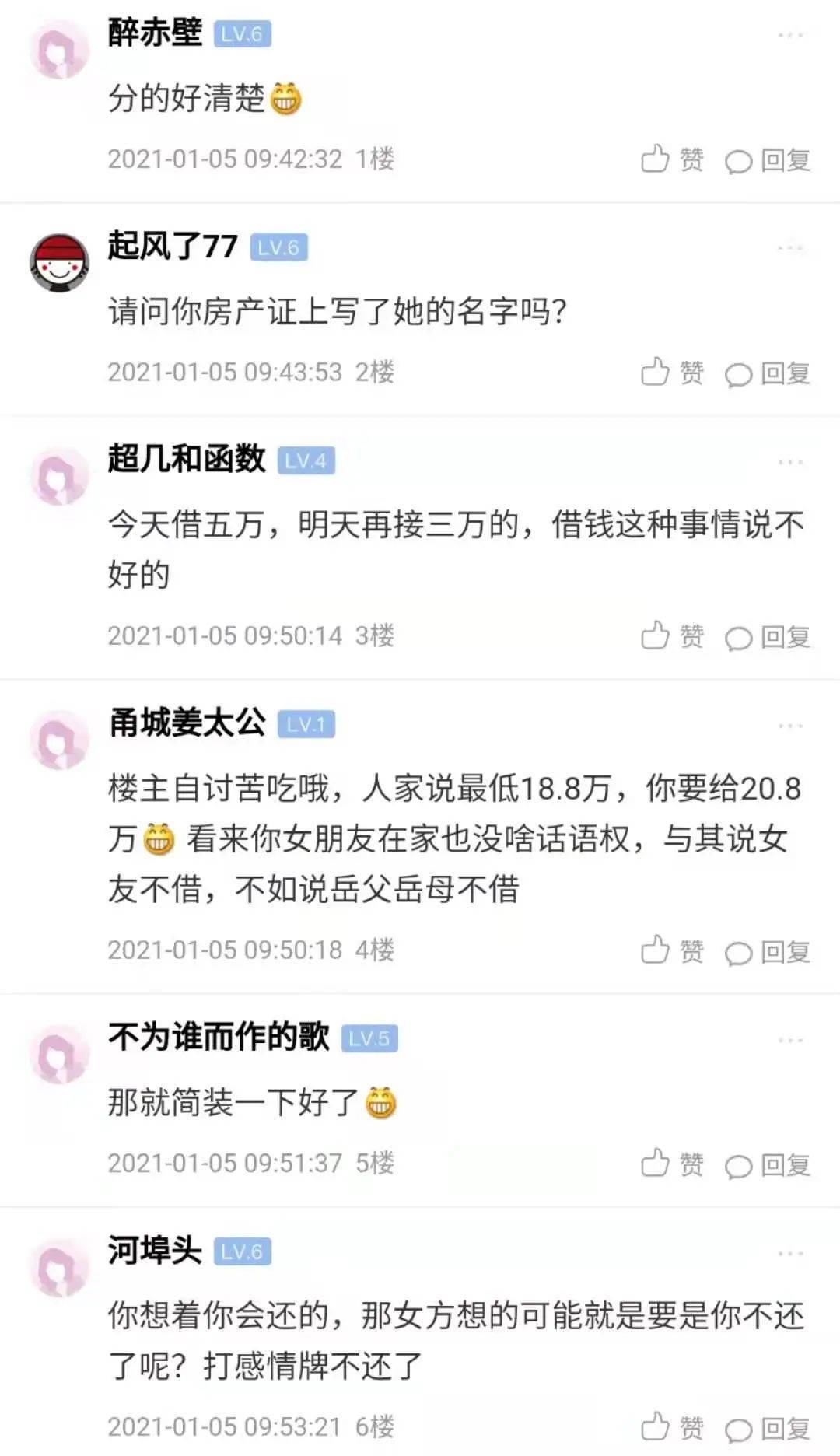Like 起风了77's comment
Image resolution: width=840 pixels, height=1456 pixels.
tap(672, 373)
